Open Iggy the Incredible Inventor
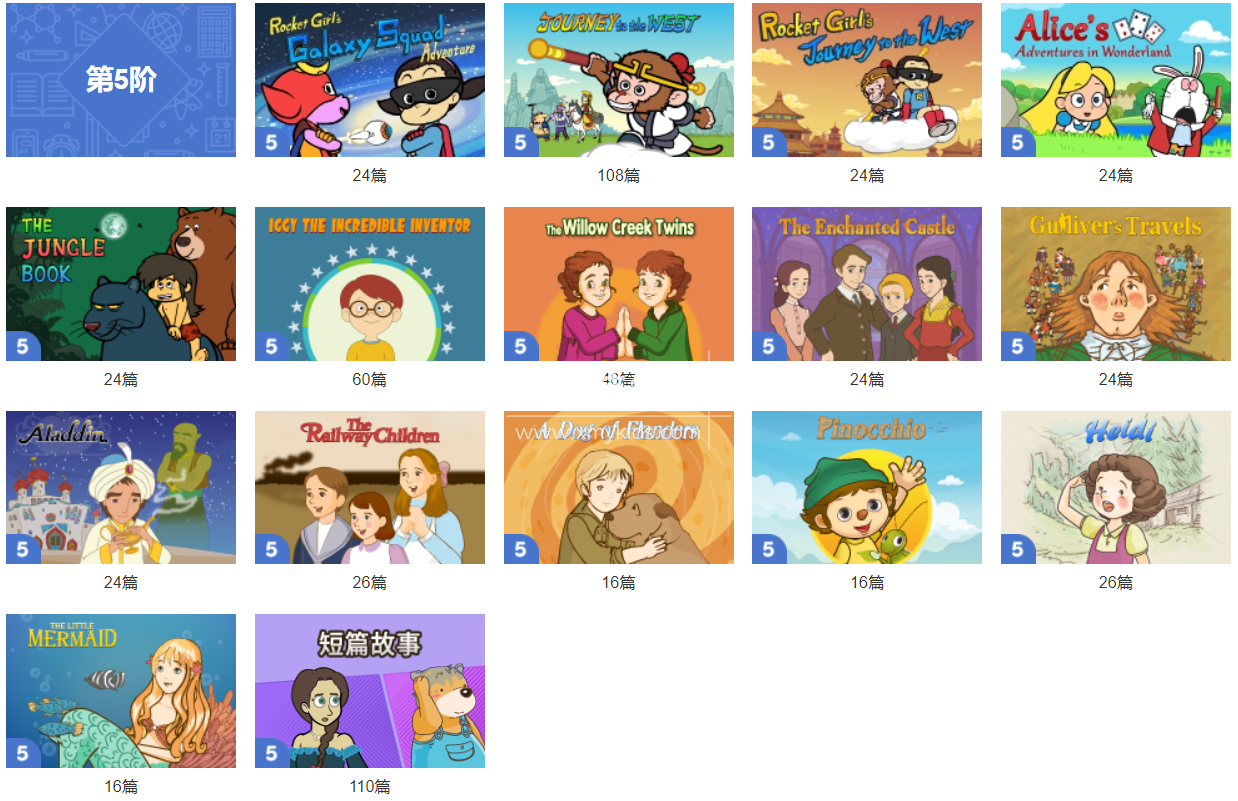Image resolution: width=1238 pixels, height=801 pixels. tap(369, 284)
